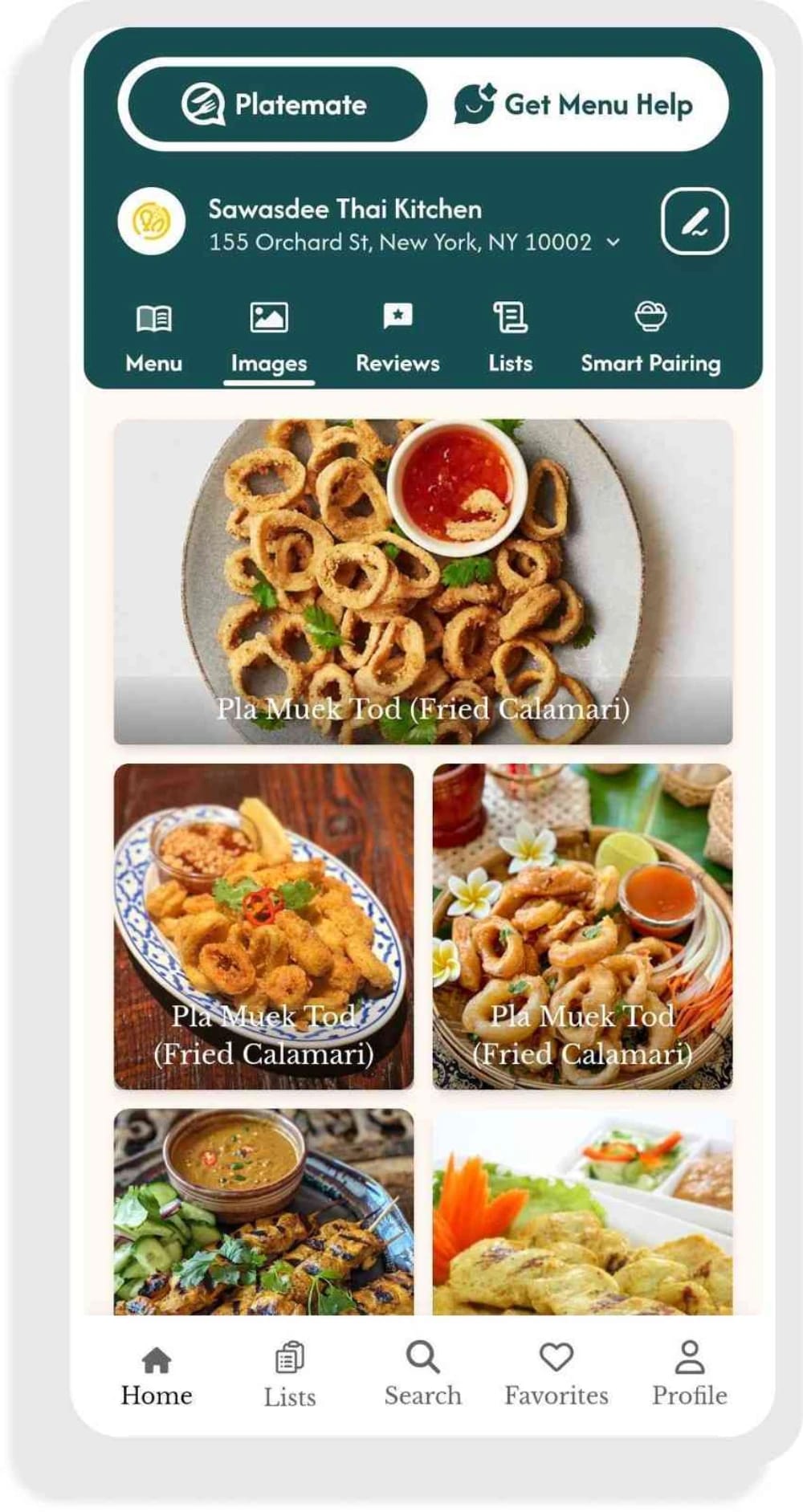
Task: Expand the restaurant address chevron
Action: (x=615, y=242)
